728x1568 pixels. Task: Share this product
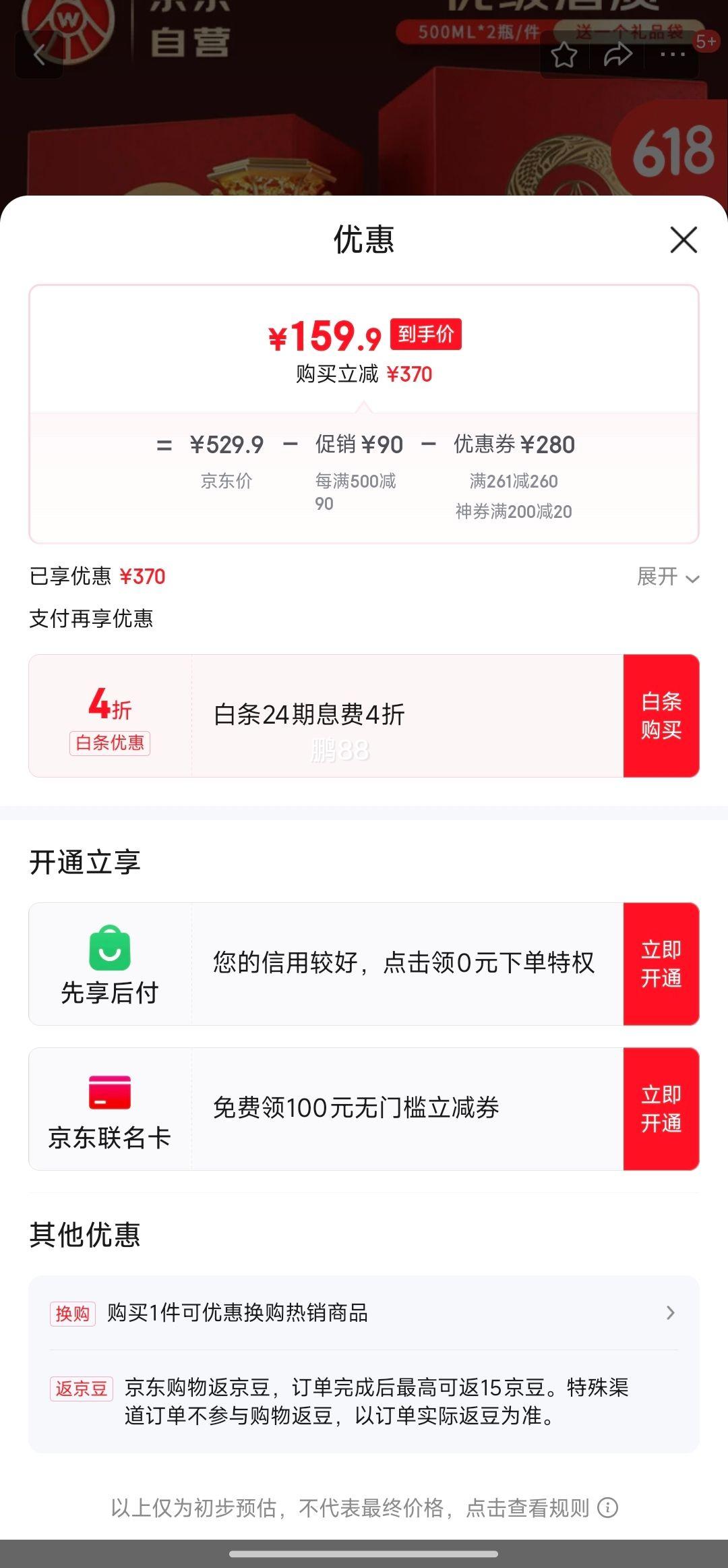(617, 55)
